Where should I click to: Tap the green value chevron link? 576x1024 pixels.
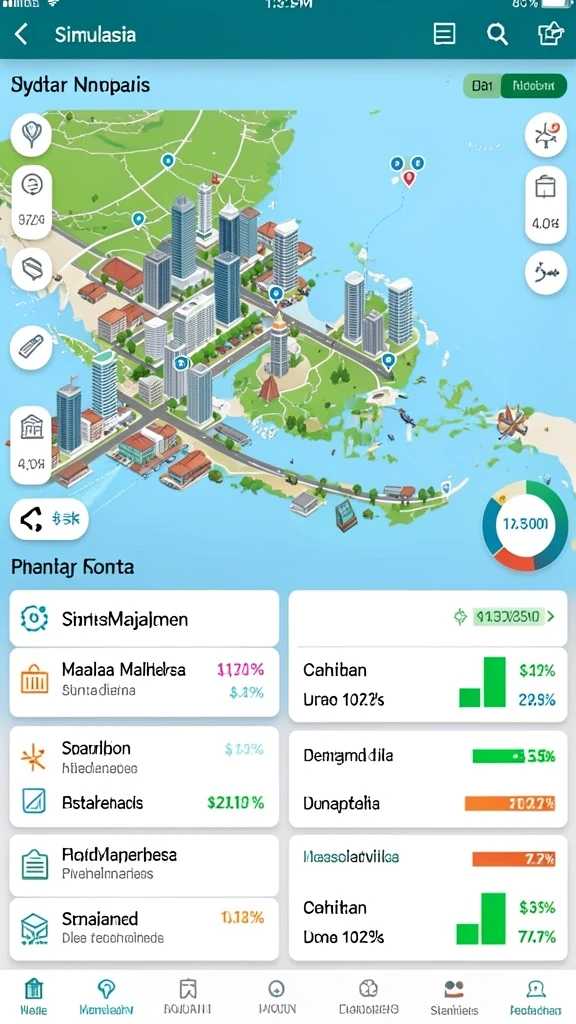505,616
